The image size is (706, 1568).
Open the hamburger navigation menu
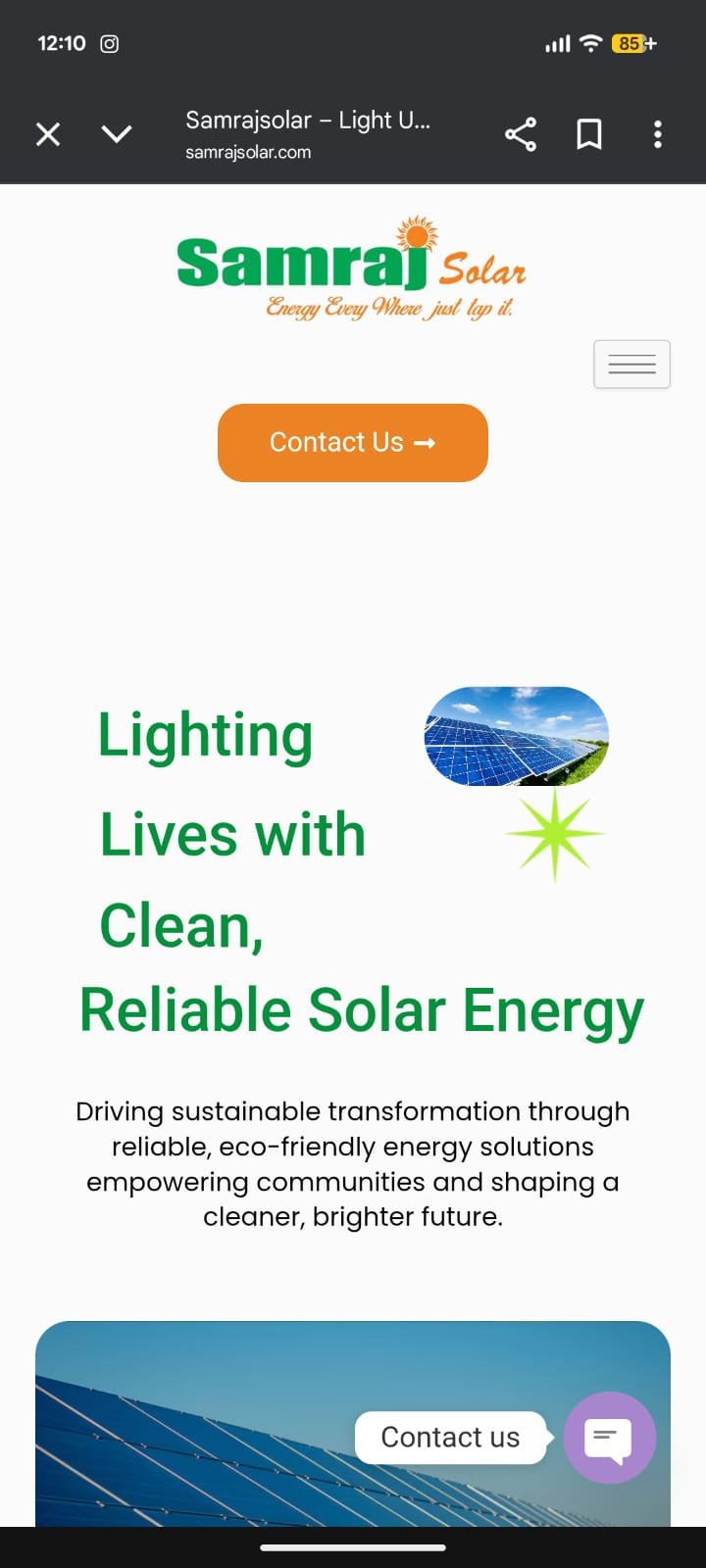631,365
